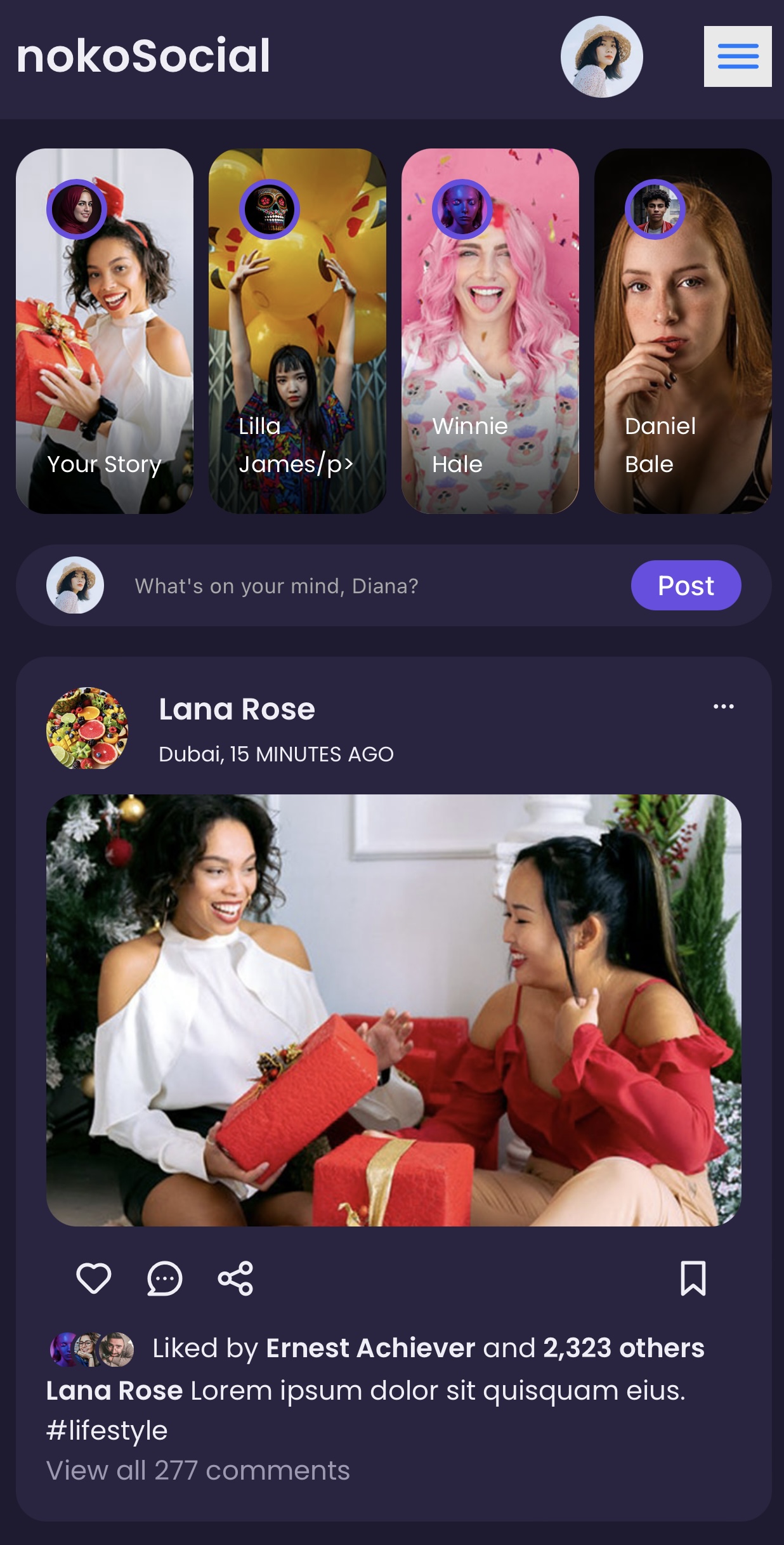
Task: View all 277 comments
Action: [x=198, y=1470]
